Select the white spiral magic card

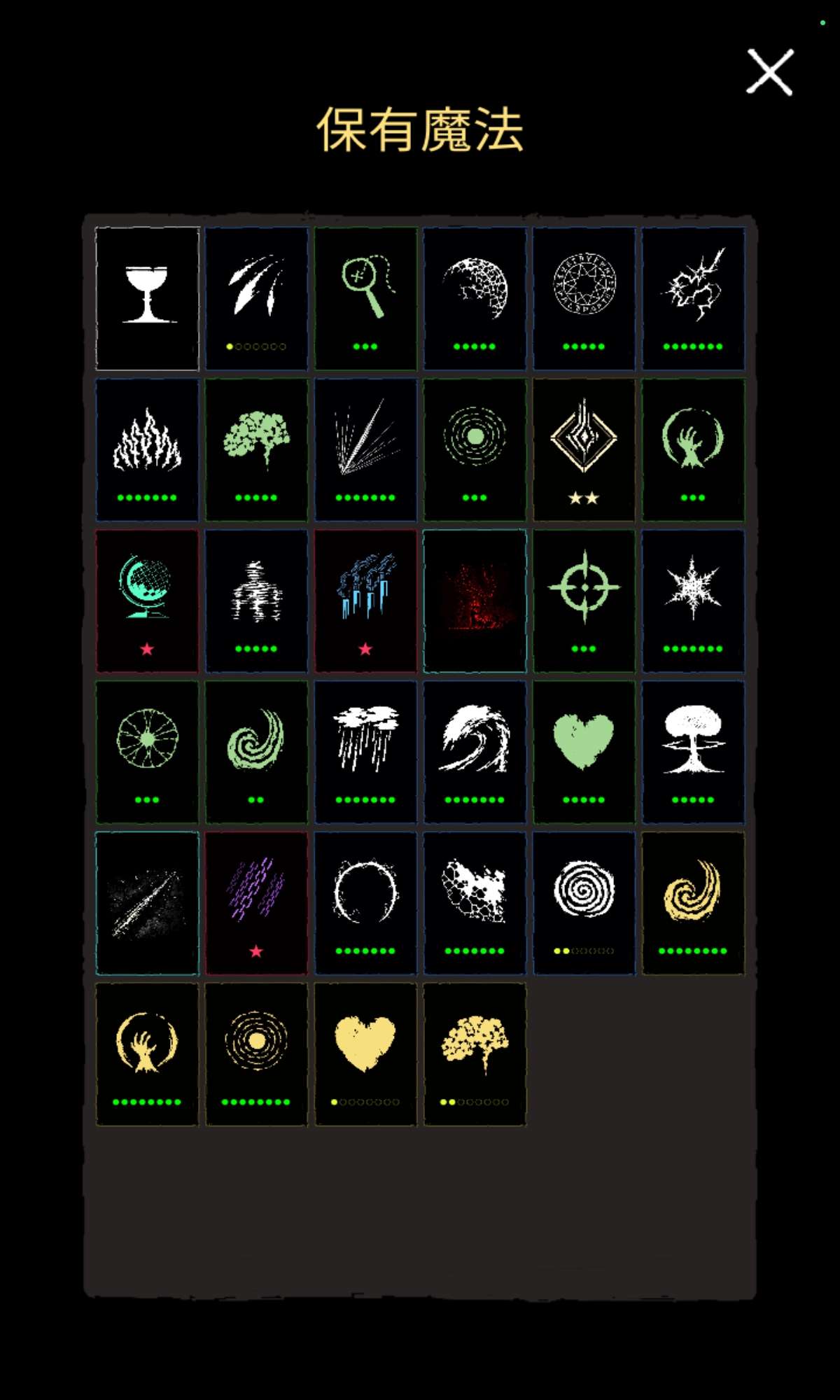(584, 903)
